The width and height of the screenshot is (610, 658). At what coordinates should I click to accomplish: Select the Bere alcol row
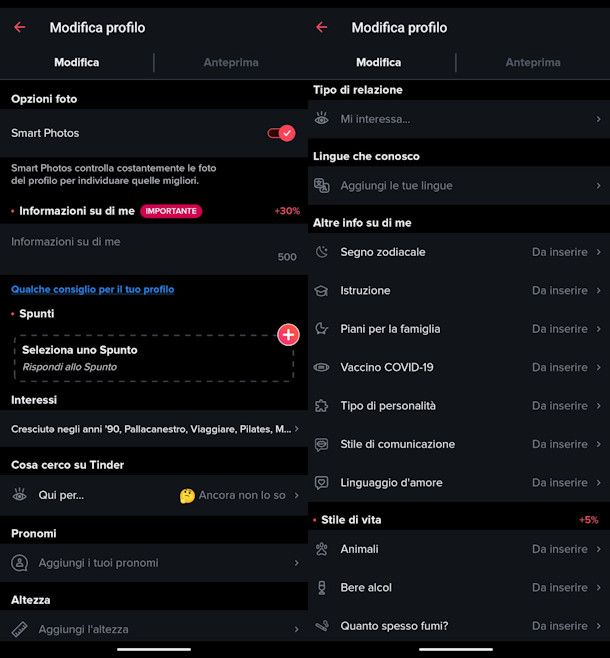(x=457, y=588)
